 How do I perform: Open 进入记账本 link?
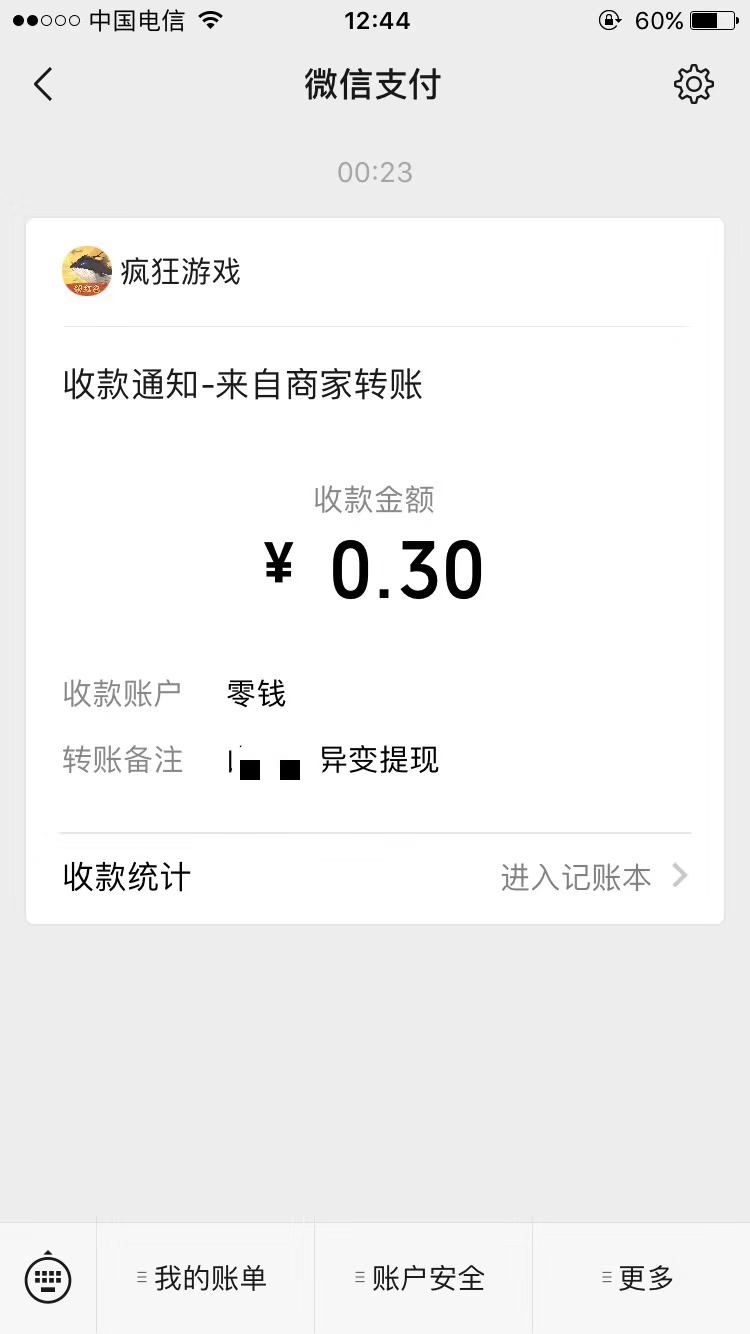point(575,876)
